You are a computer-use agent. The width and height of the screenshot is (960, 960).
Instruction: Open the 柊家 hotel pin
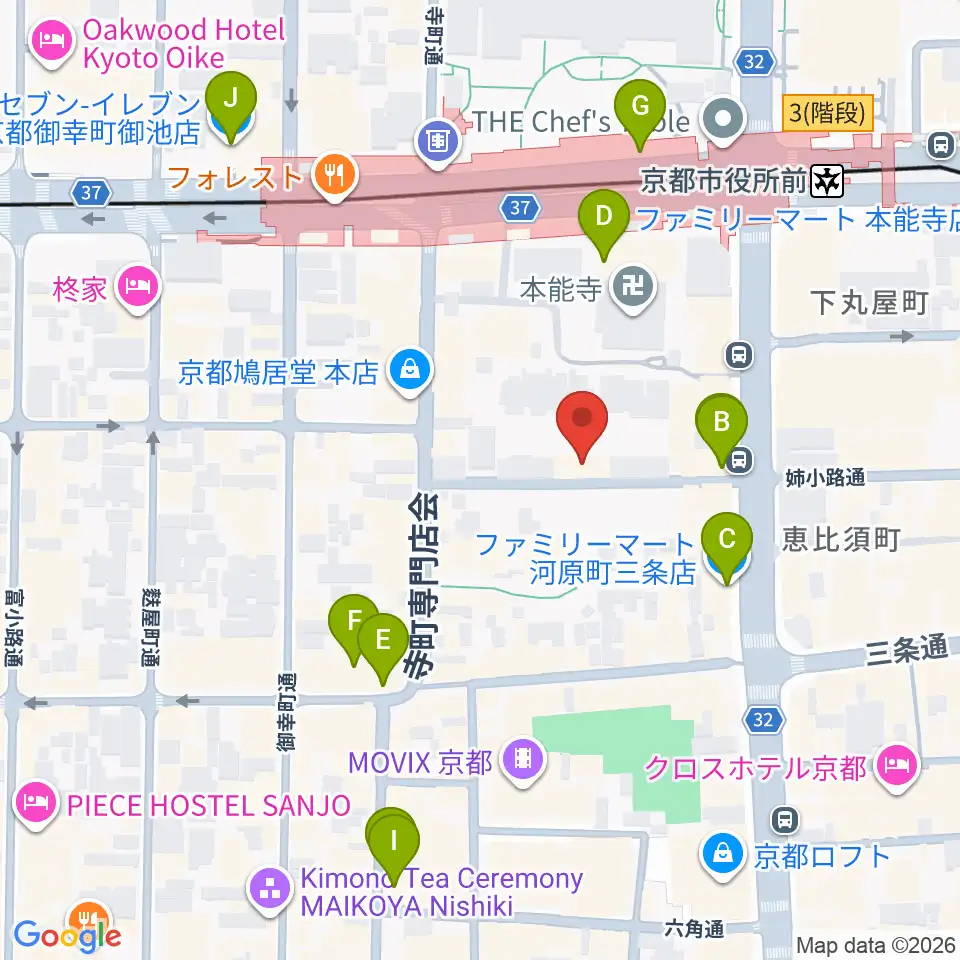point(138,287)
